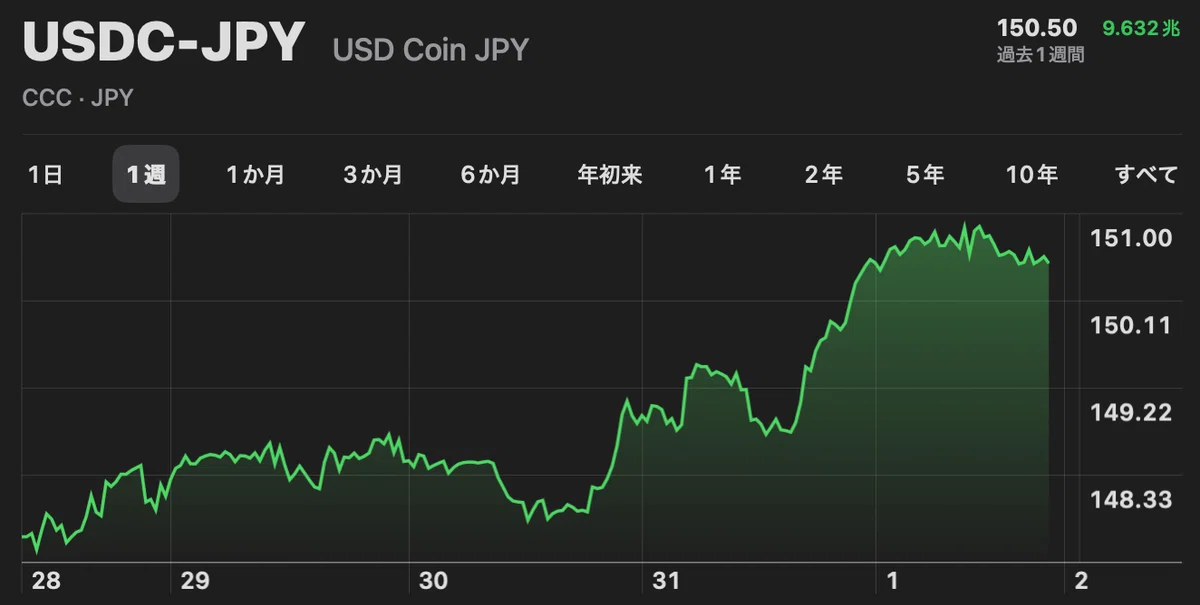
Task: Show the 5年 price history
Action: click(925, 175)
